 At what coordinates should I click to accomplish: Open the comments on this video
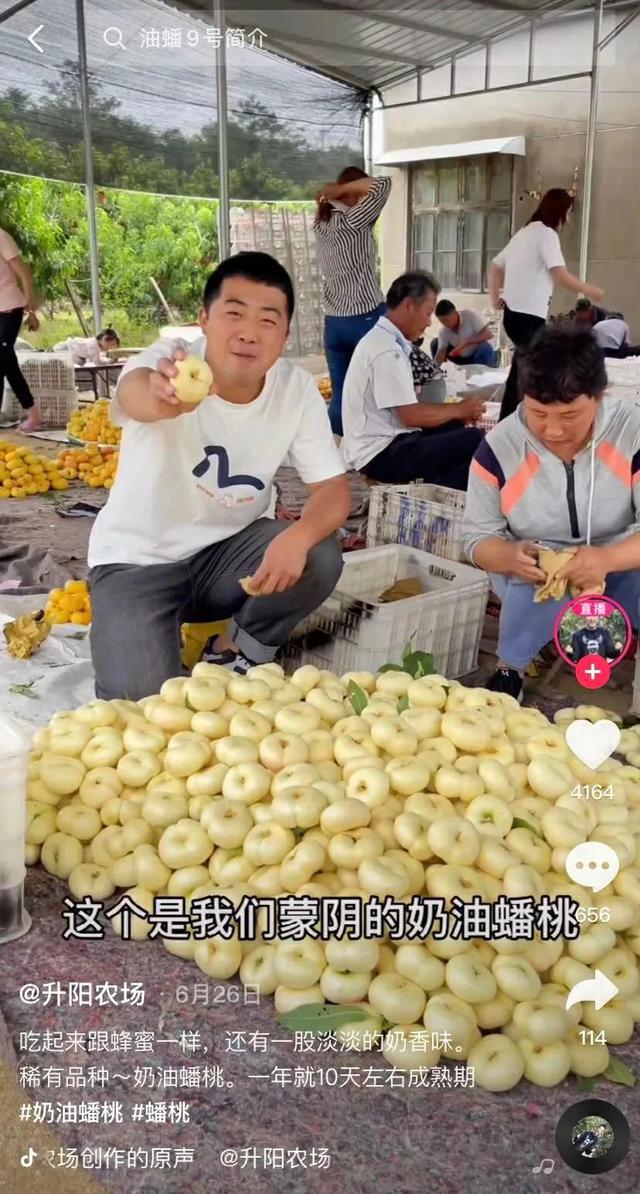pos(592,867)
